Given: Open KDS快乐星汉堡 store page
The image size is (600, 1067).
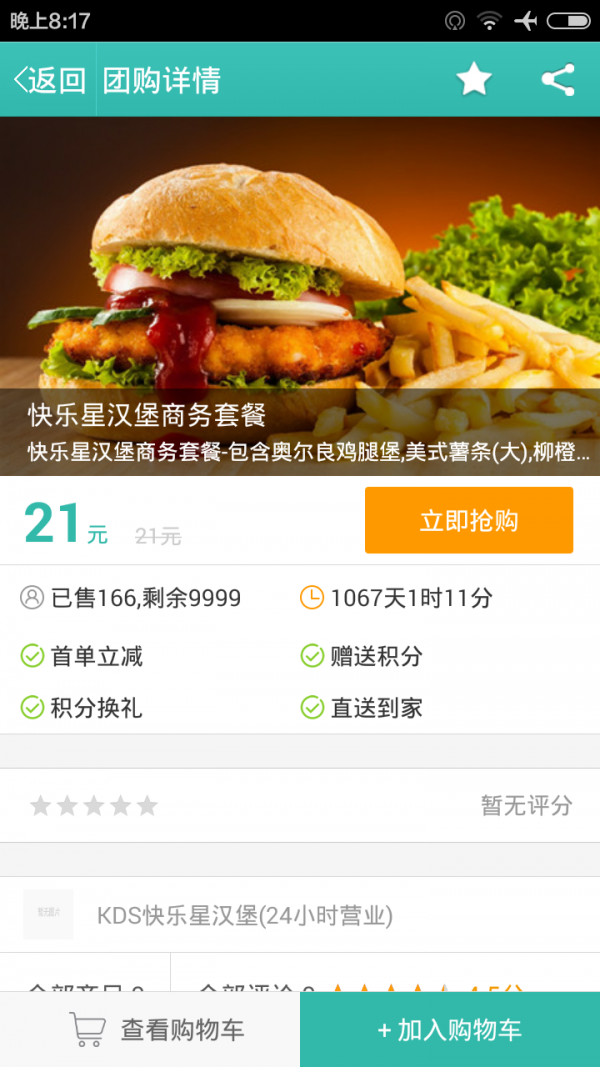Looking at the screenshot, I should coord(245,915).
